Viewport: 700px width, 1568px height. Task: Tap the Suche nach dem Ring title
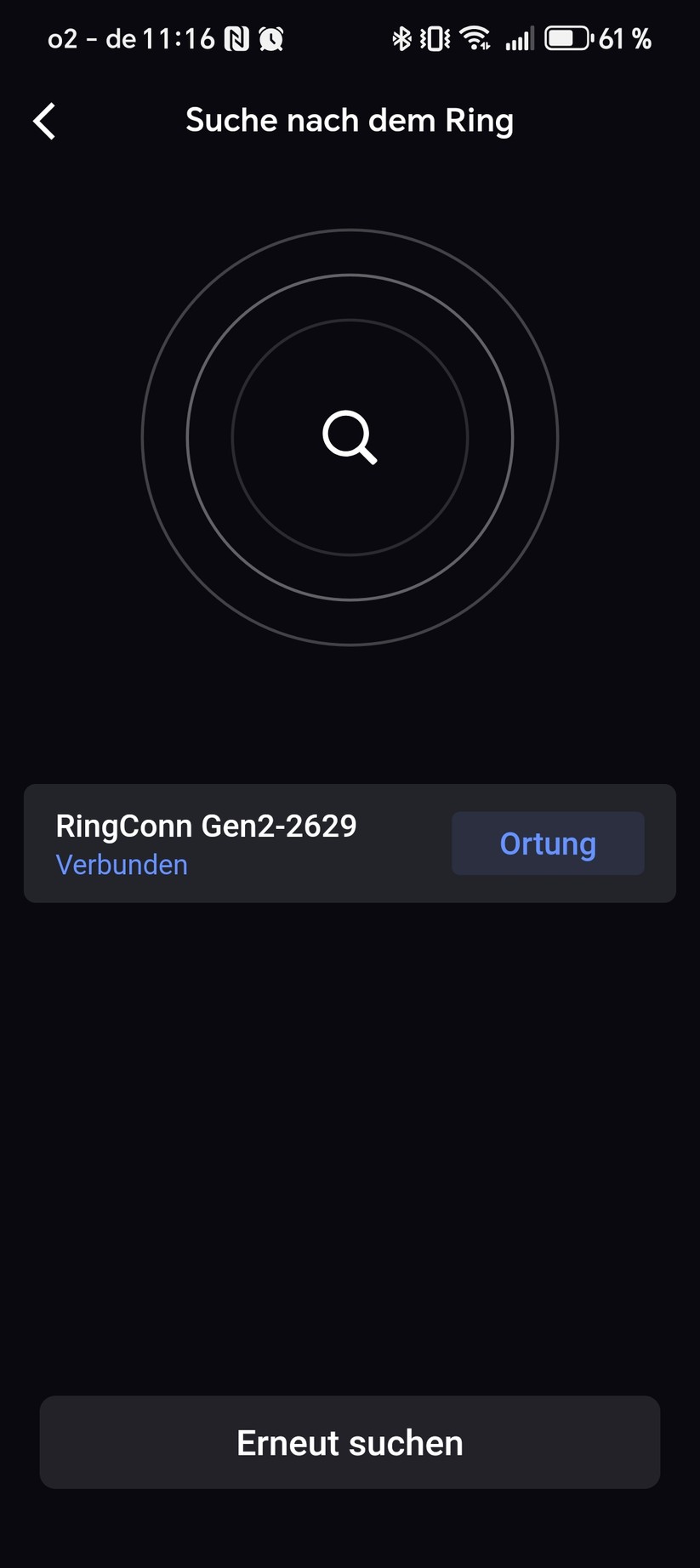(x=350, y=120)
